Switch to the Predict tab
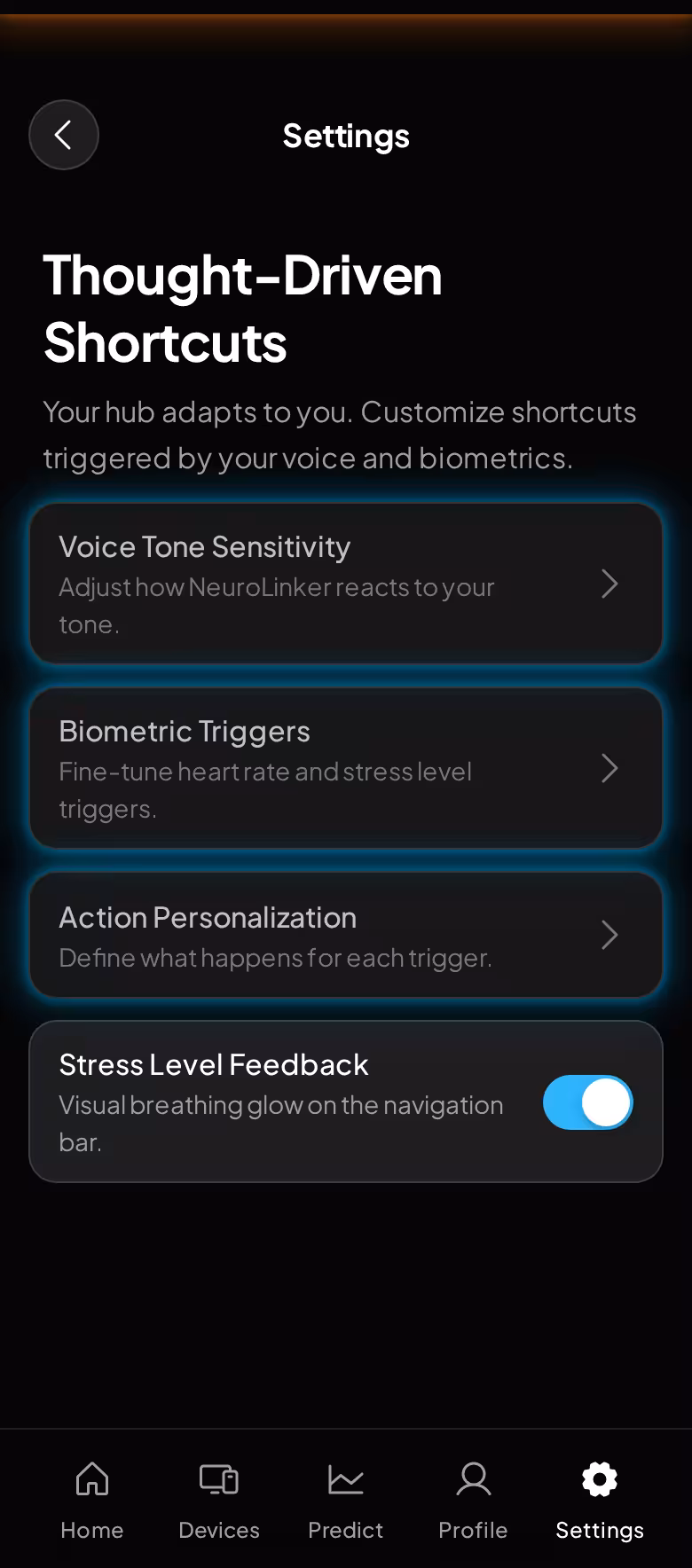Image resolution: width=692 pixels, height=1568 pixels. click(x=346, y=1499)
